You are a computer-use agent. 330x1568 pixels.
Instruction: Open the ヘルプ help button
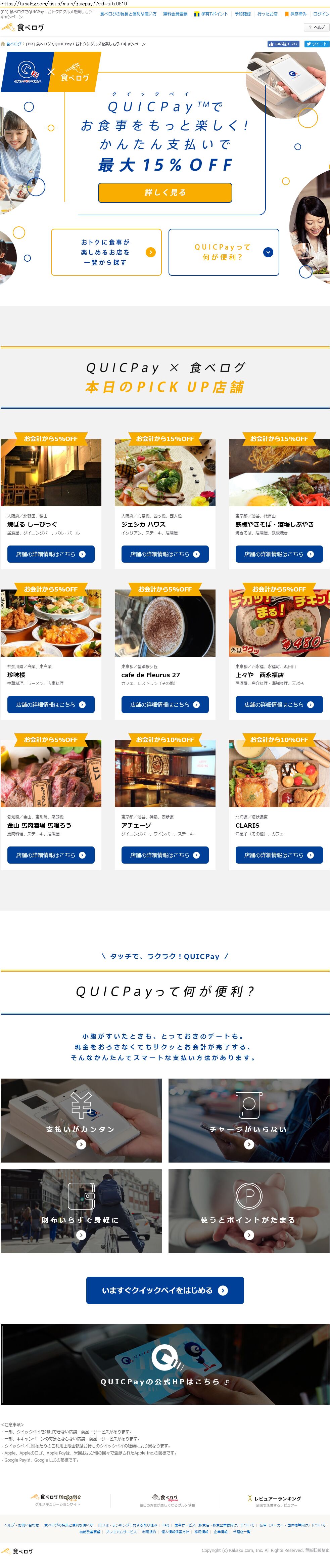coord(317,28)
